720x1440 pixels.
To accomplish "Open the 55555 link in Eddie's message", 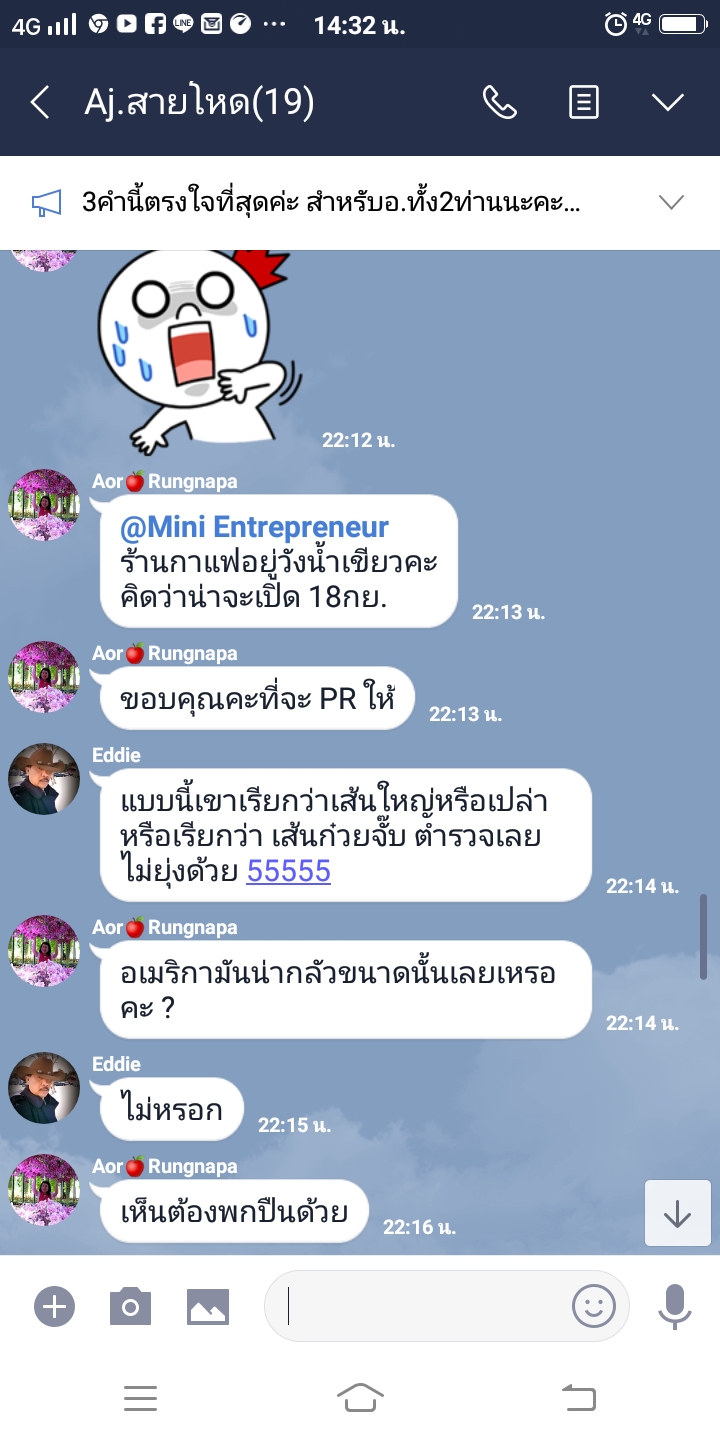I will pyautogui.click(x=288, y=871).
